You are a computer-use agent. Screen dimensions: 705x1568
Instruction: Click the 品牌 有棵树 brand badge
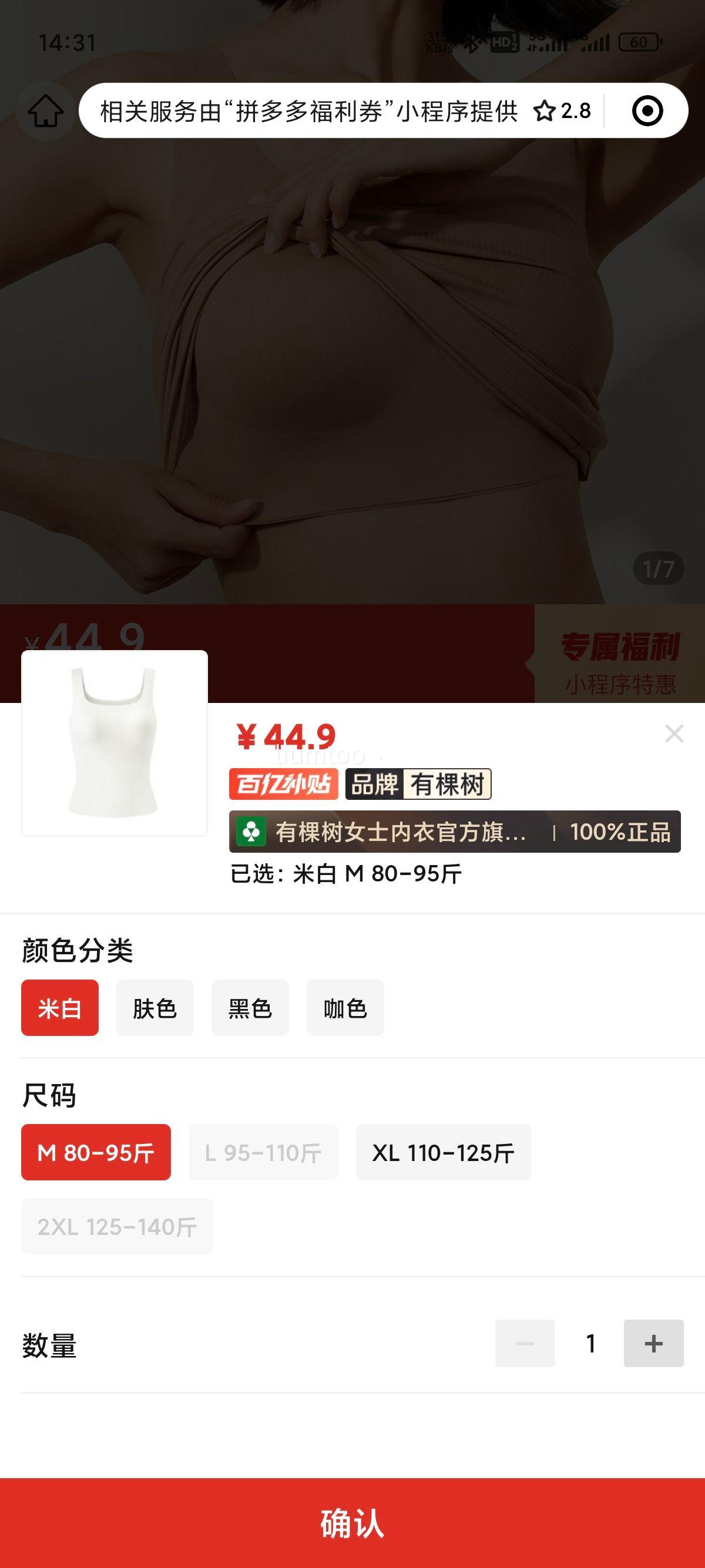pos(418,786)
